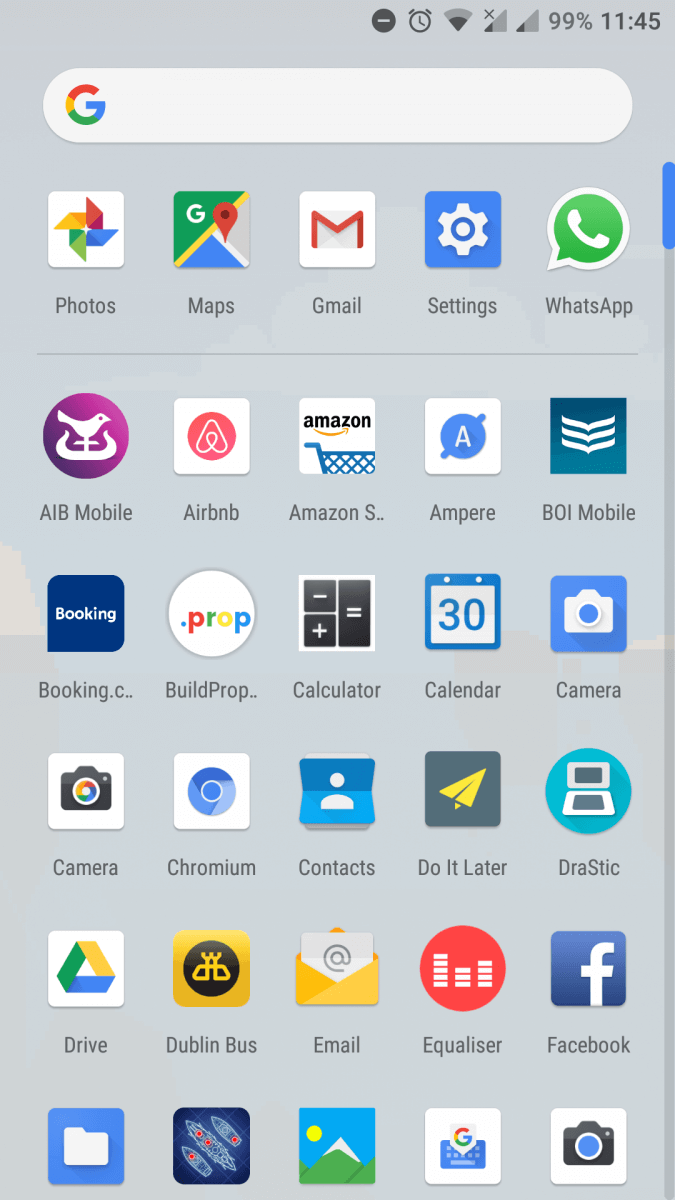The width and height of the screenshot is (675, 1200).
Task: Launch Airbnb
Action: click(x=211, y=436)
